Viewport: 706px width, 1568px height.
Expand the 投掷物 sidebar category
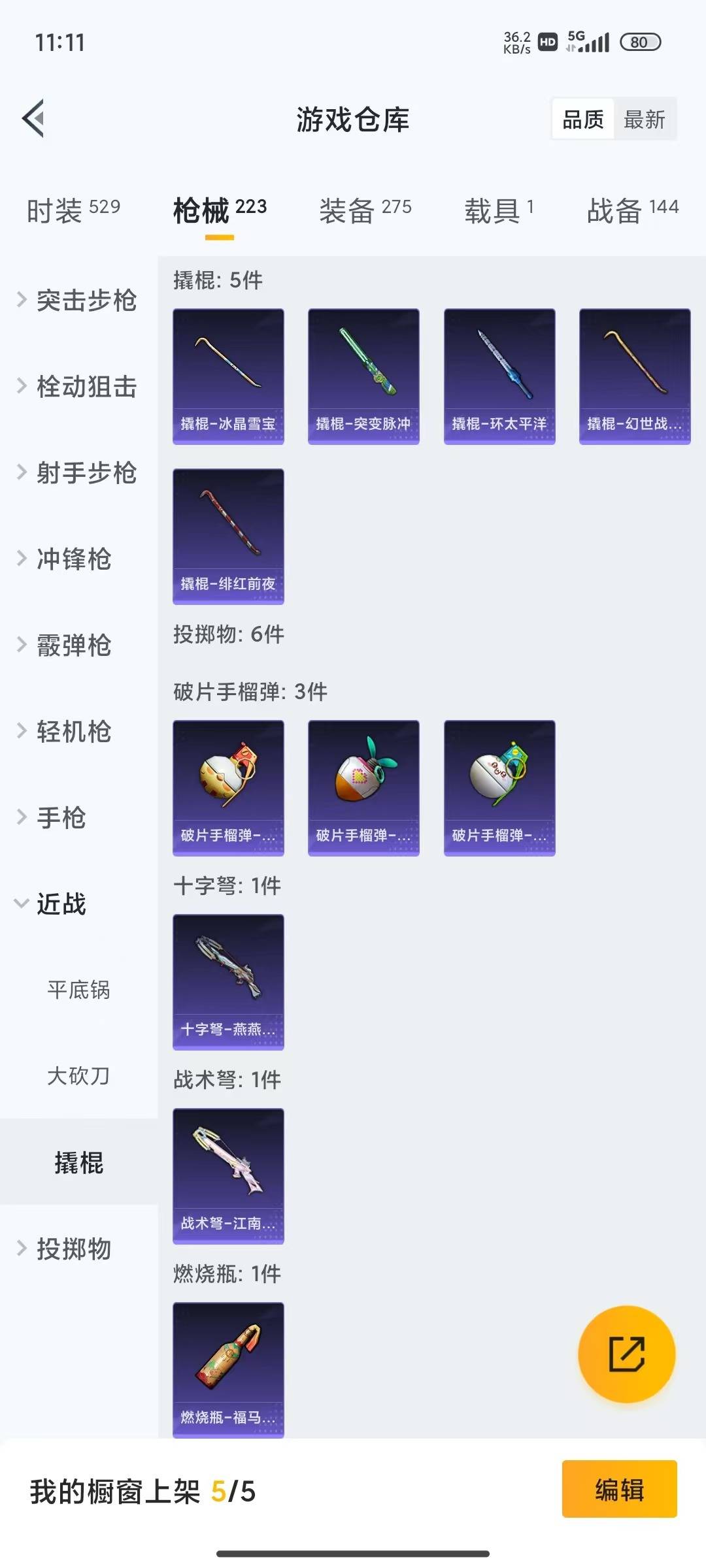click(x=74, y=1250)
